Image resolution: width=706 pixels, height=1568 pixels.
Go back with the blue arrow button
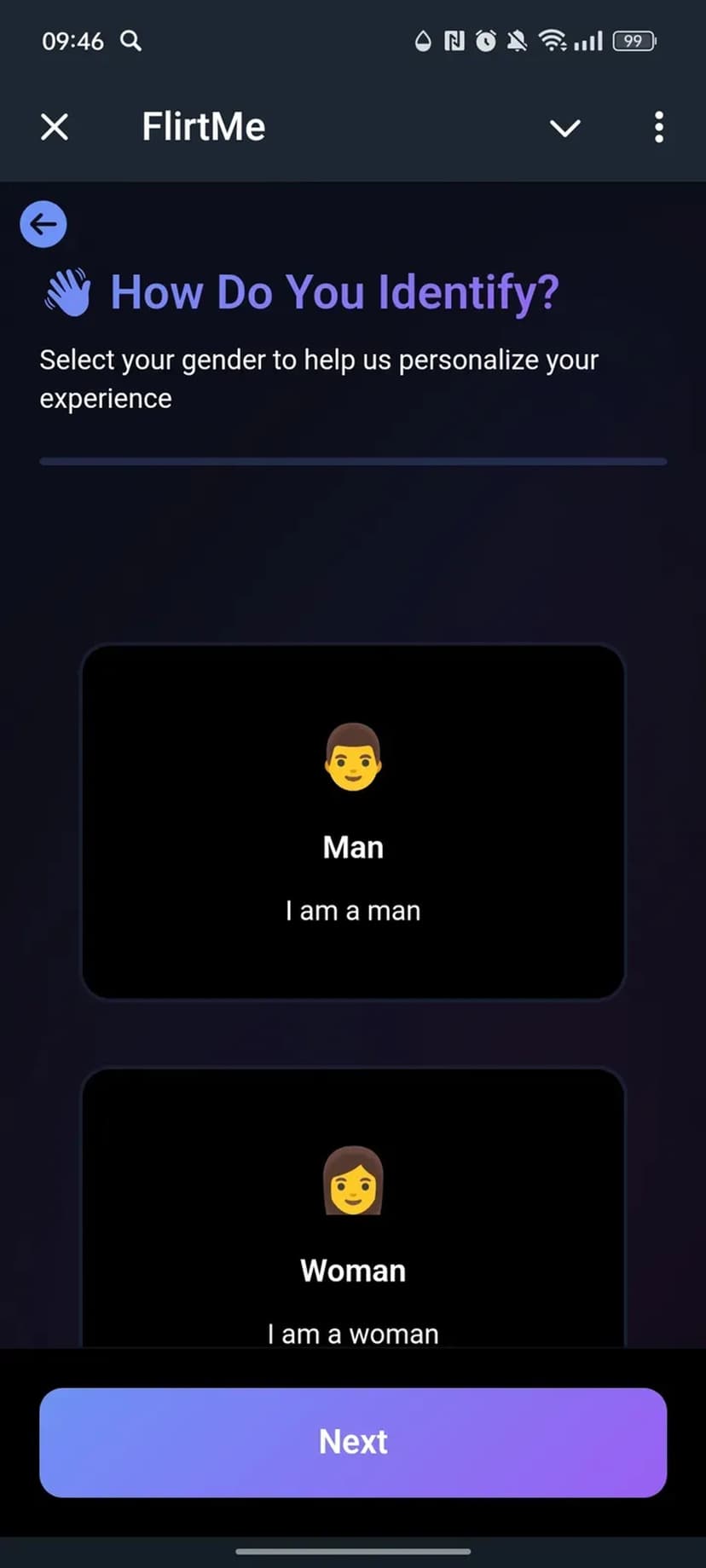pos(43,225)
